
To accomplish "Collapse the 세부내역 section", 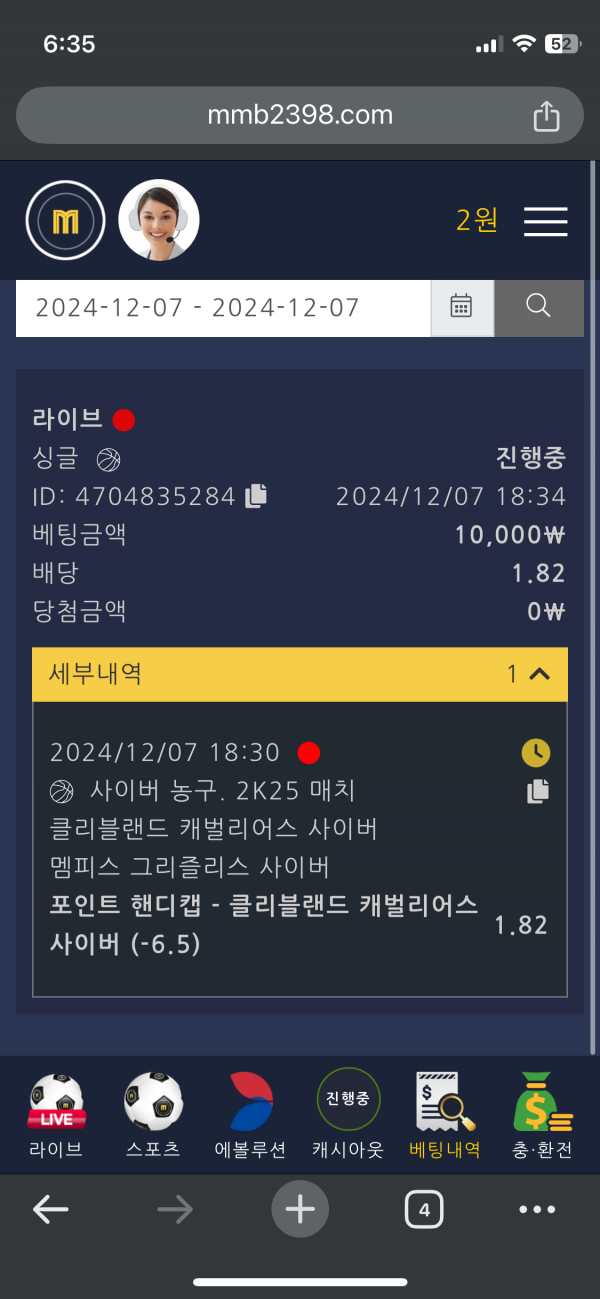I will click(x=538, y=674).
